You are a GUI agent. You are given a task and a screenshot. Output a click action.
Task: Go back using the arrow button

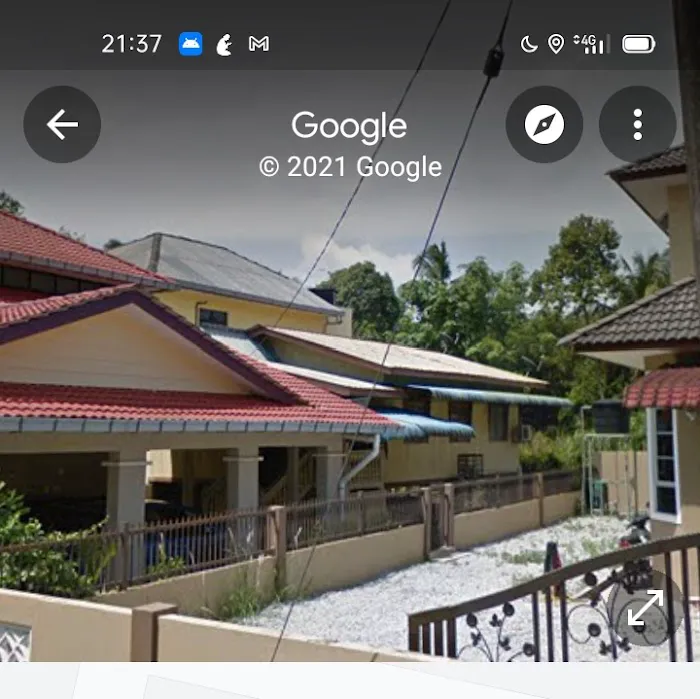(62, 124)
